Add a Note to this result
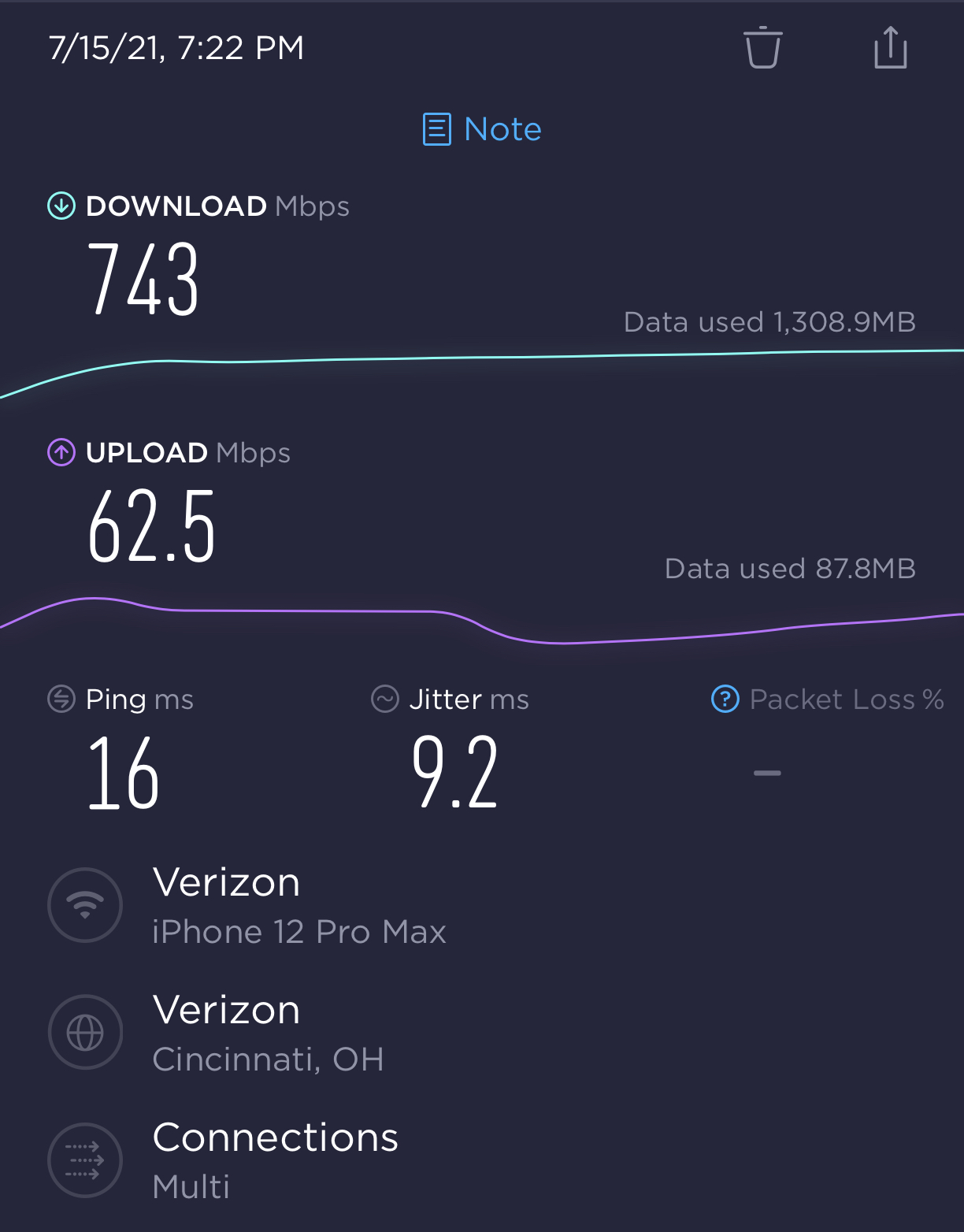 tap(482, 129)
